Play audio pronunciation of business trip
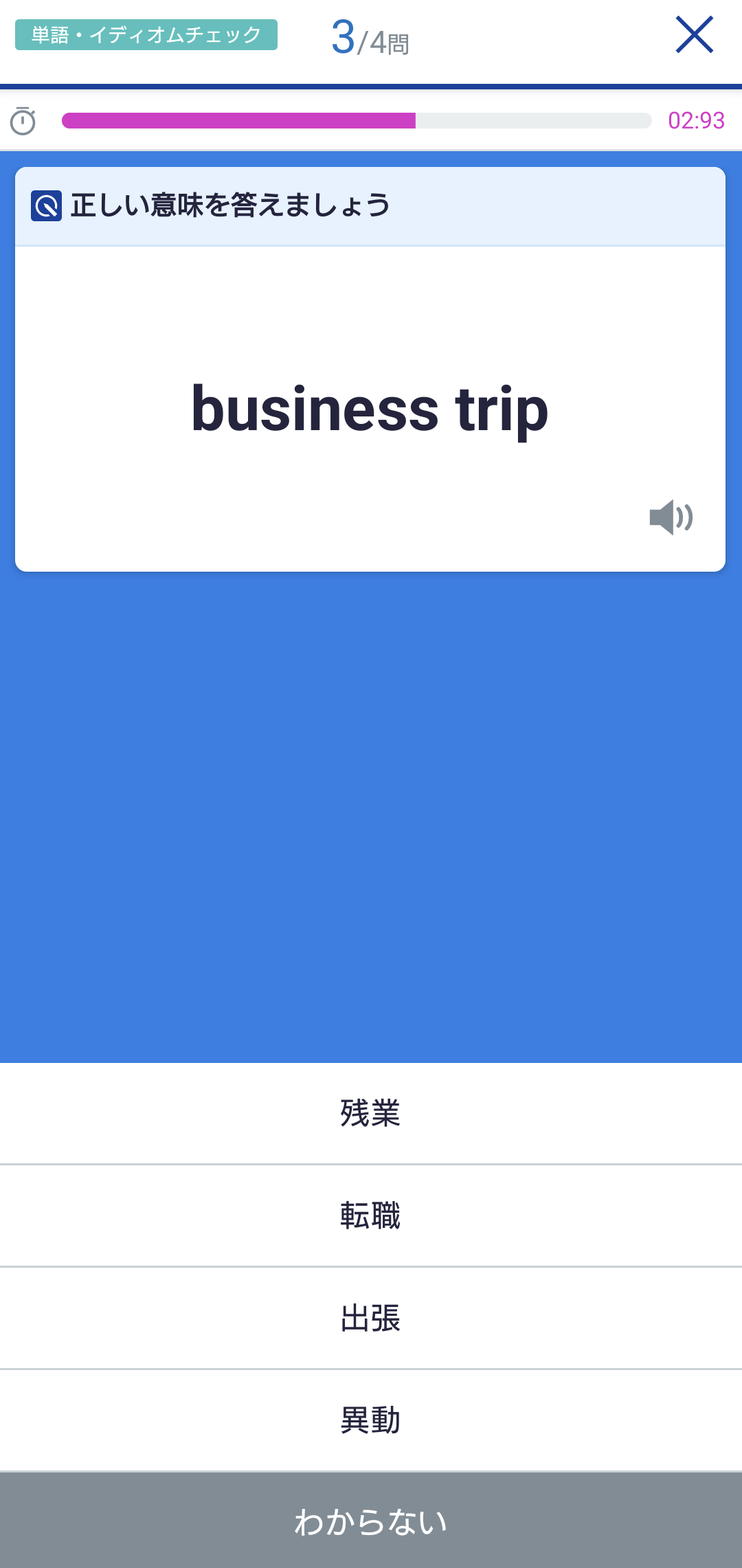742x1568 pixels. click(x=671, y=517)
